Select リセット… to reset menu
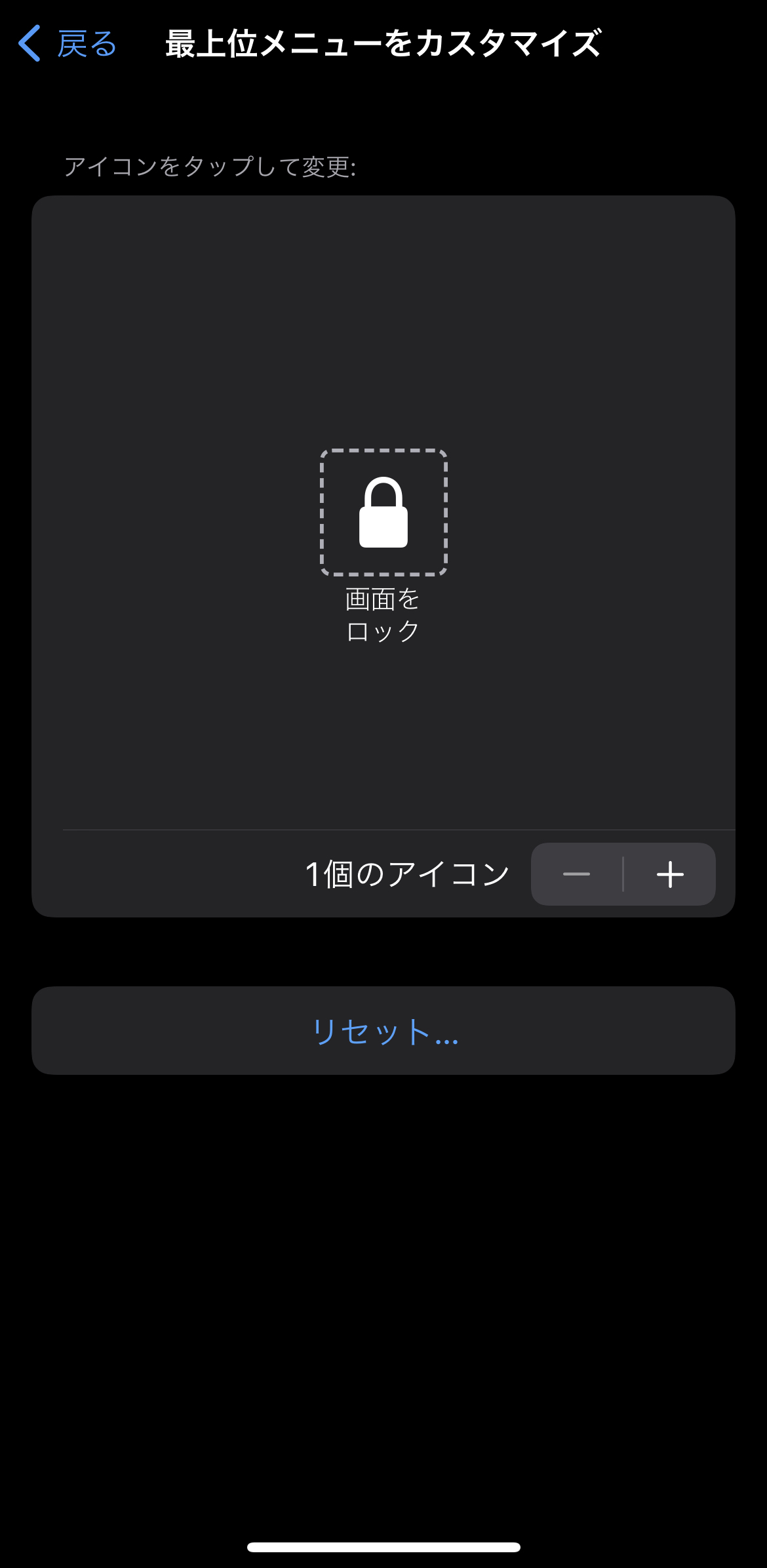Viewport: 767px width, 1568px height. coord(383,1031)
